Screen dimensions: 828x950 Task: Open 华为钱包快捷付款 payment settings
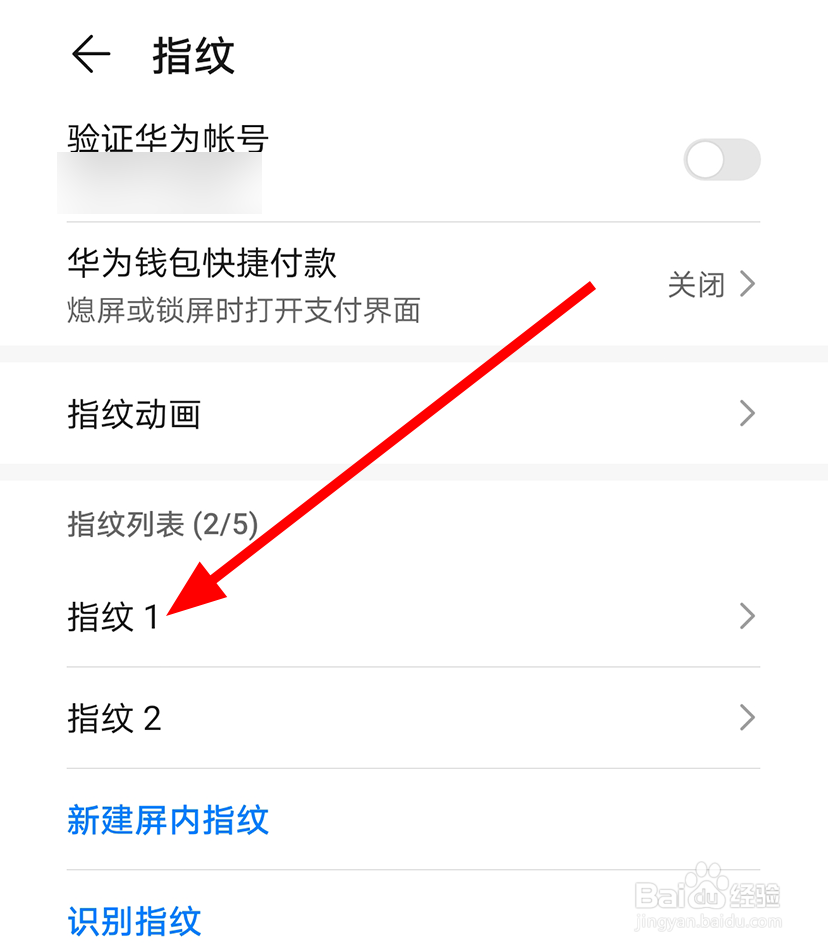point(204,264)
